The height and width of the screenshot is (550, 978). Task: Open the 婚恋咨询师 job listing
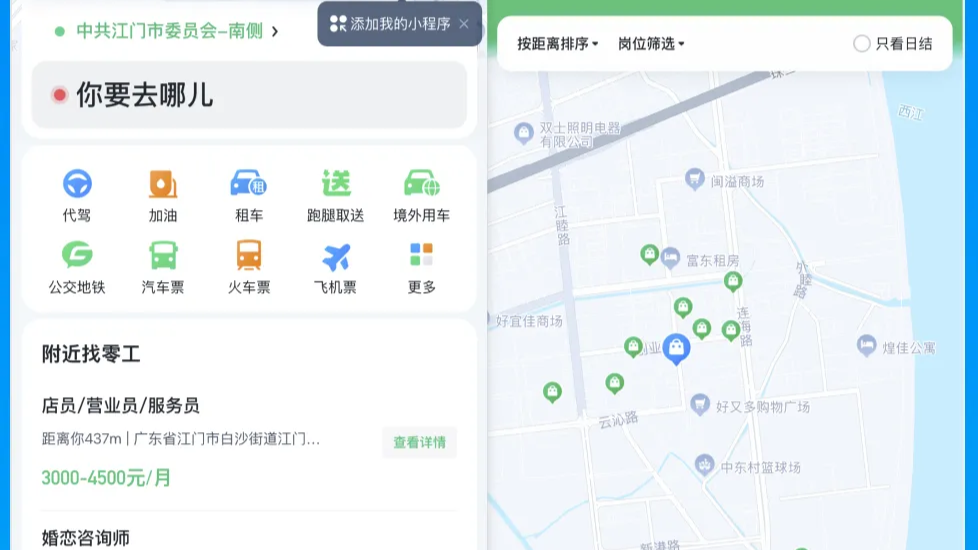point(86,538)
